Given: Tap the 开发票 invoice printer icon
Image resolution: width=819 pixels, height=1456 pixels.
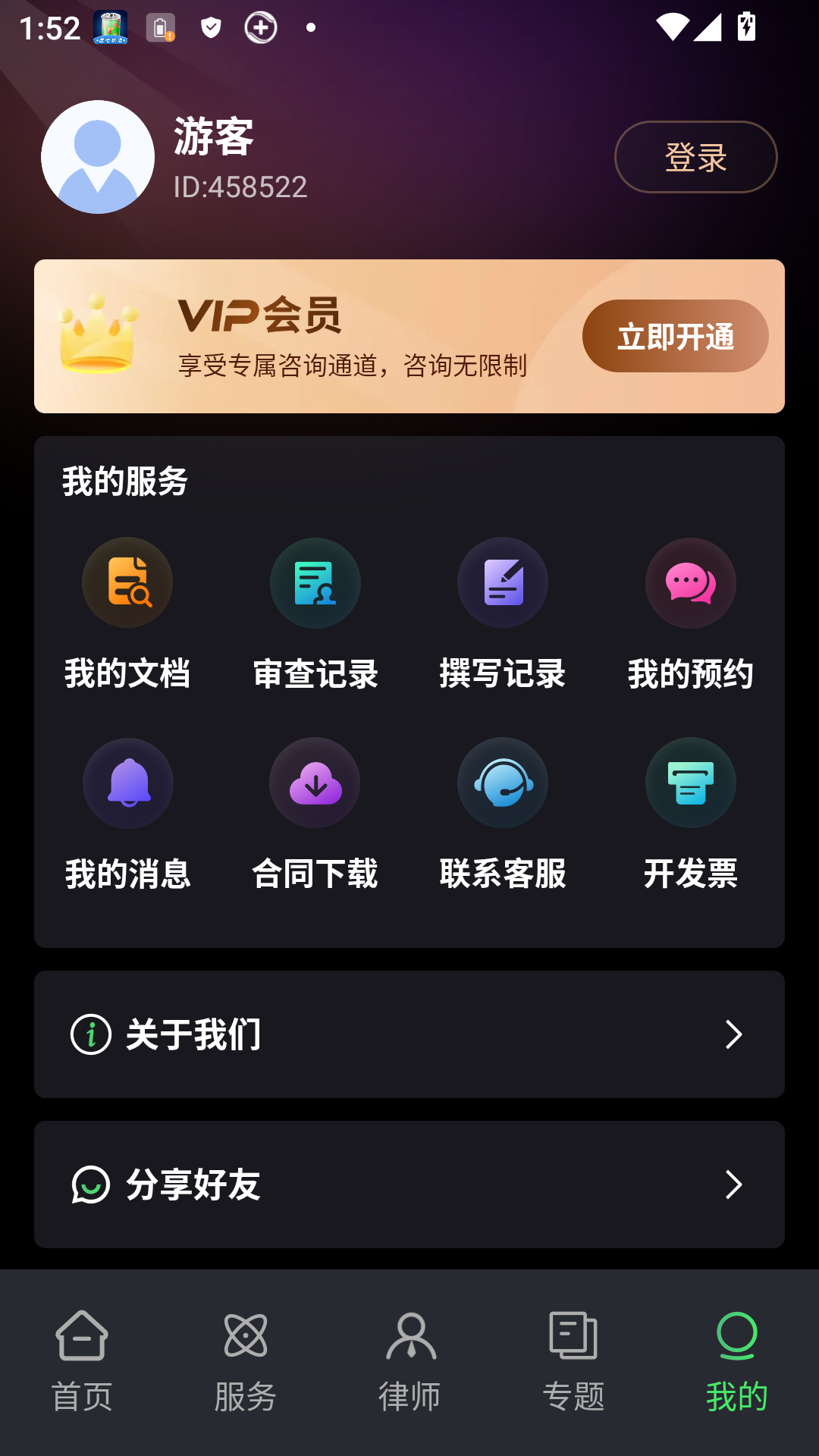Looking at the screenshot, I should click(690, 783).
